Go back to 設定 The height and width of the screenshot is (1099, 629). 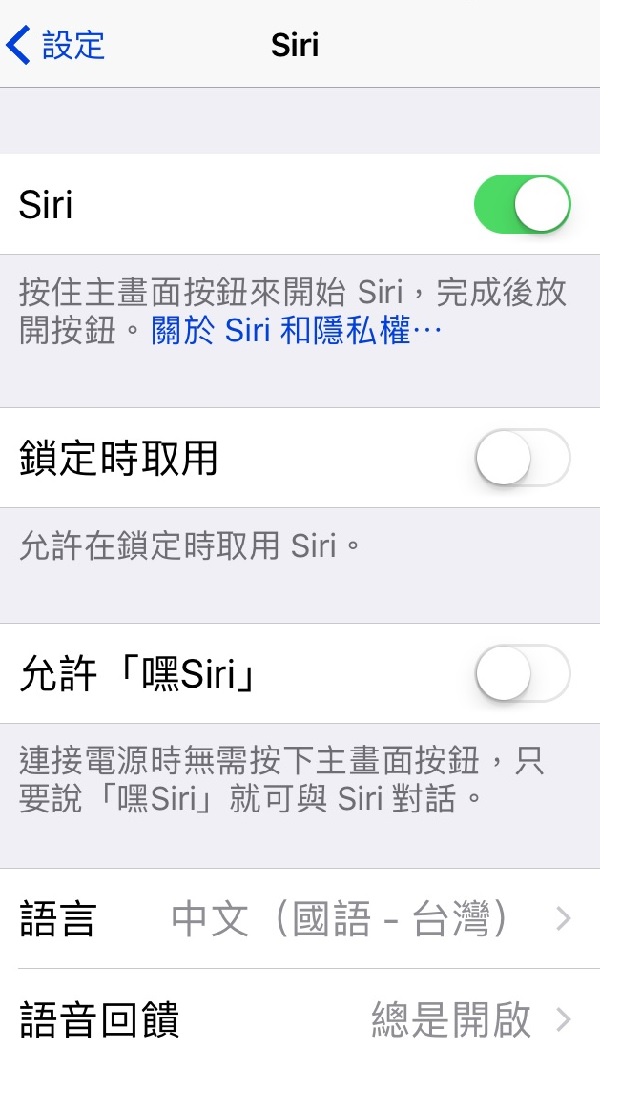tap(56, 45)
